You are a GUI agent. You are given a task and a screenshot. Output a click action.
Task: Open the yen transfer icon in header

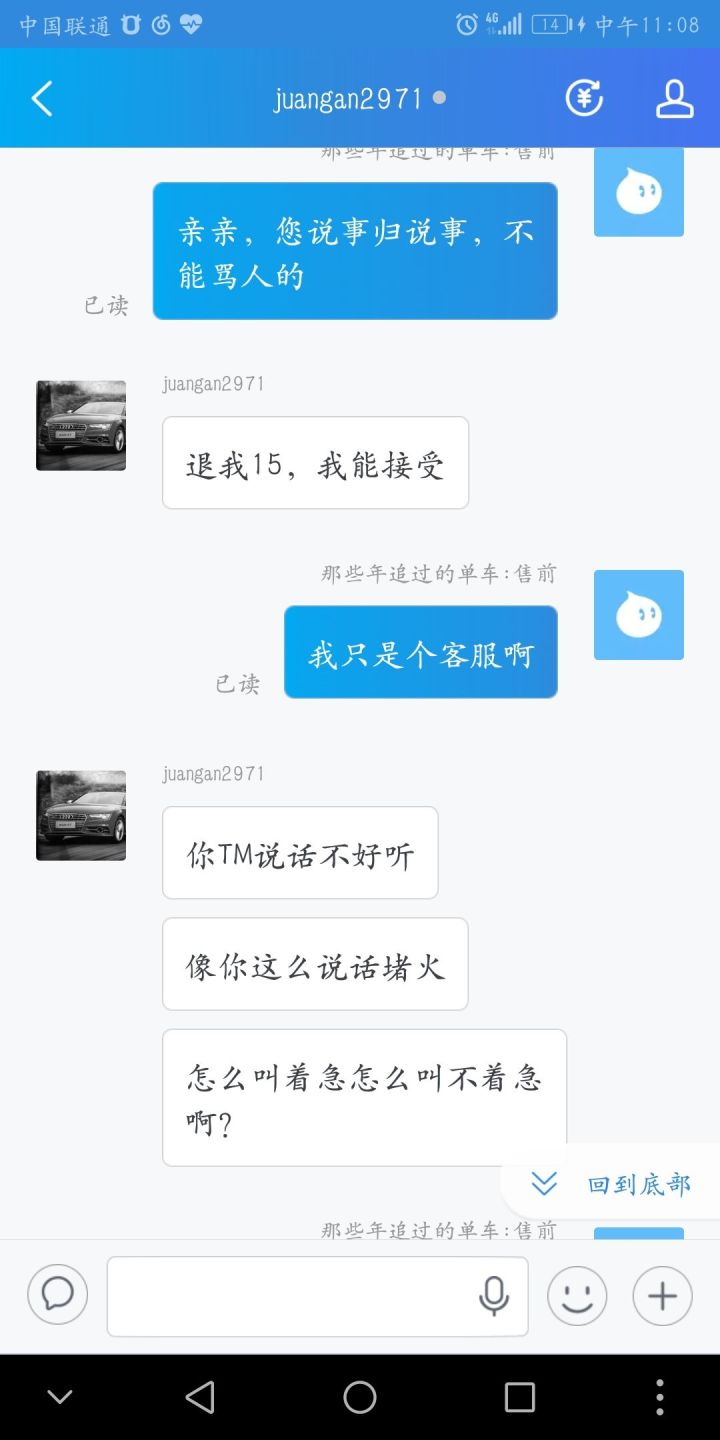coord(584,99)
